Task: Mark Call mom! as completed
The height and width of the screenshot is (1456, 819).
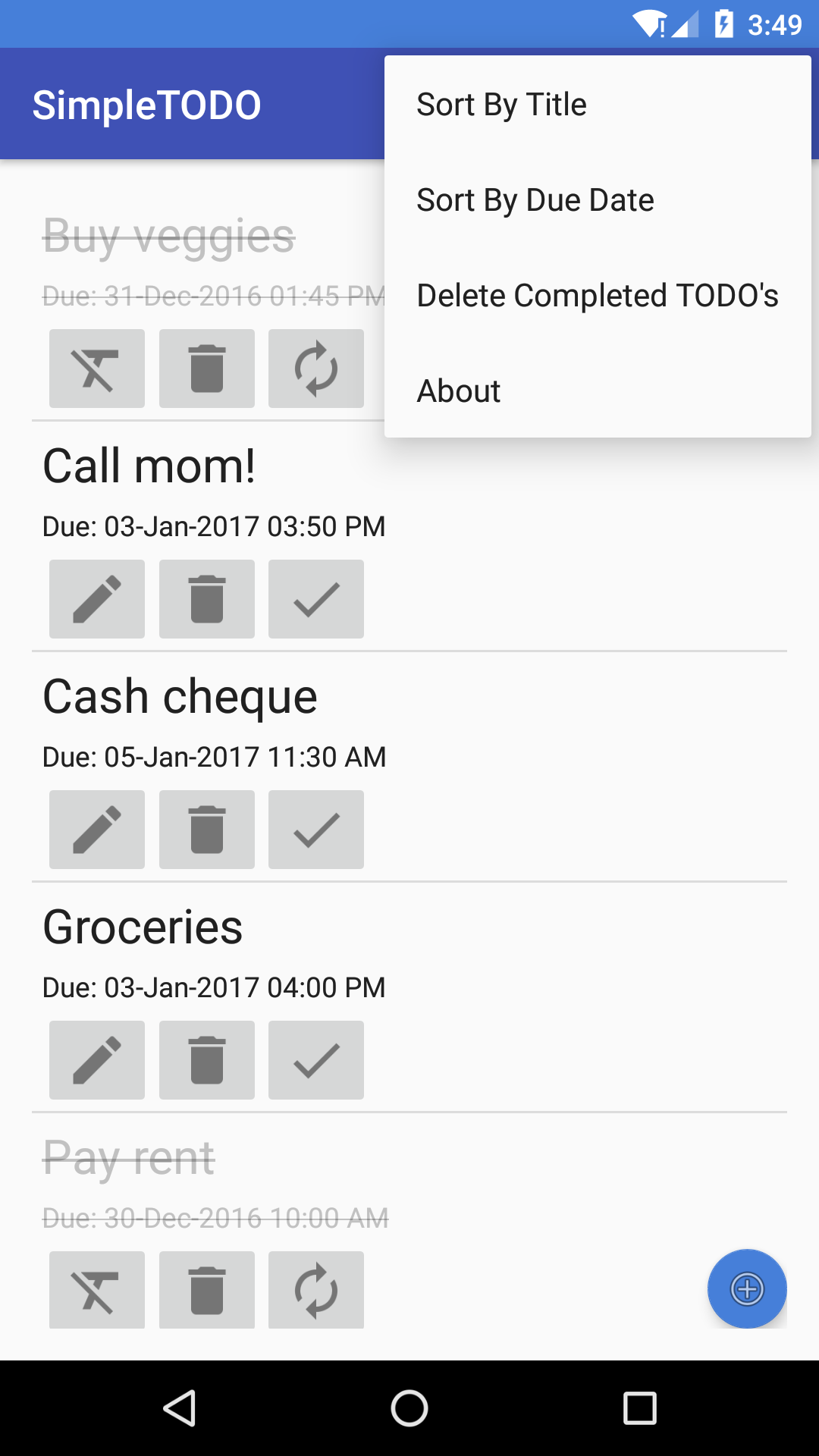Action: click(x=316, y=599)
